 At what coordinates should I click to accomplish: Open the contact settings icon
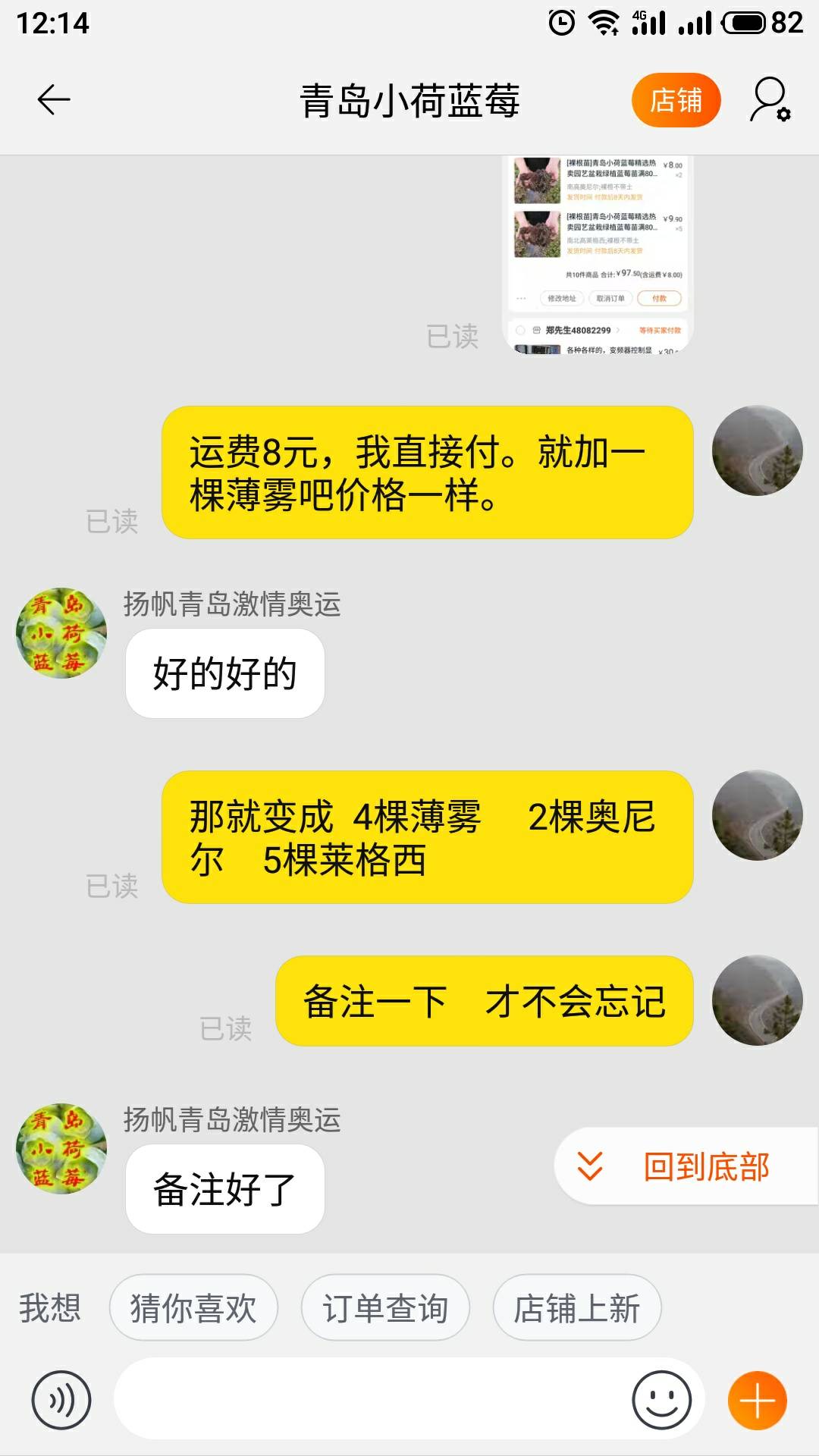(x=770, y=100)
